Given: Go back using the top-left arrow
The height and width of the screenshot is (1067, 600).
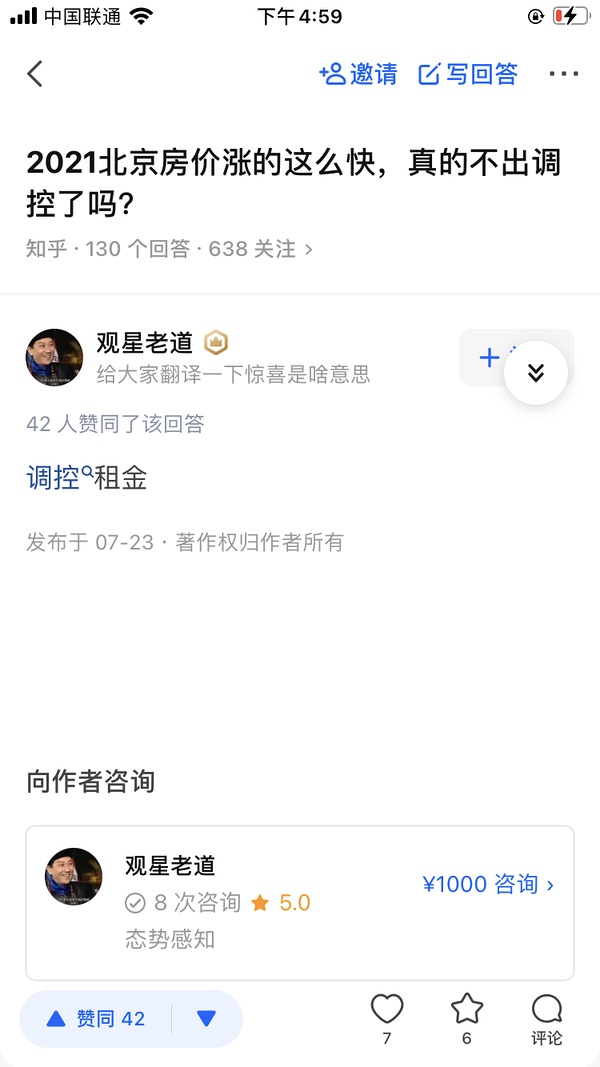Looking at the screenshot, I should 35,74.
